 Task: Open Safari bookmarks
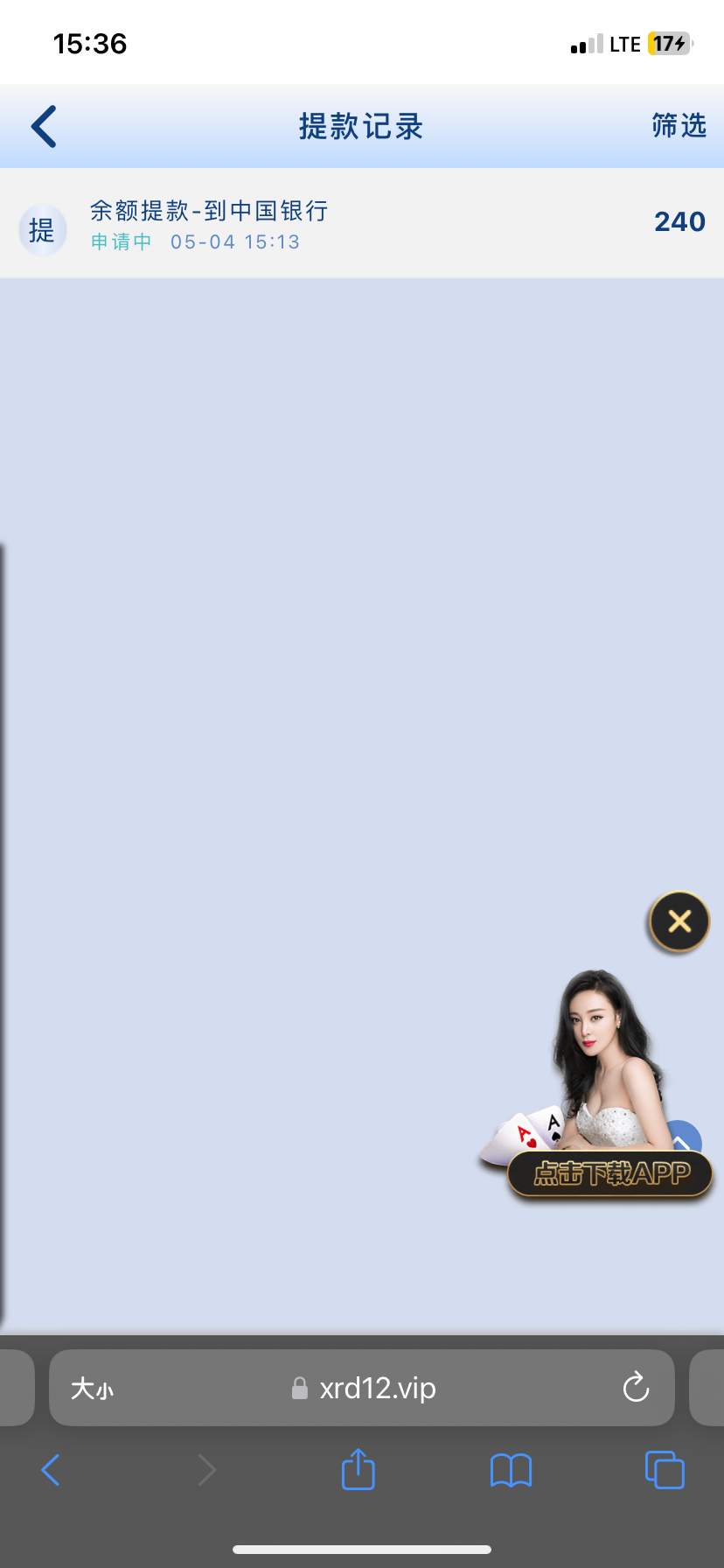point(511,1470)
